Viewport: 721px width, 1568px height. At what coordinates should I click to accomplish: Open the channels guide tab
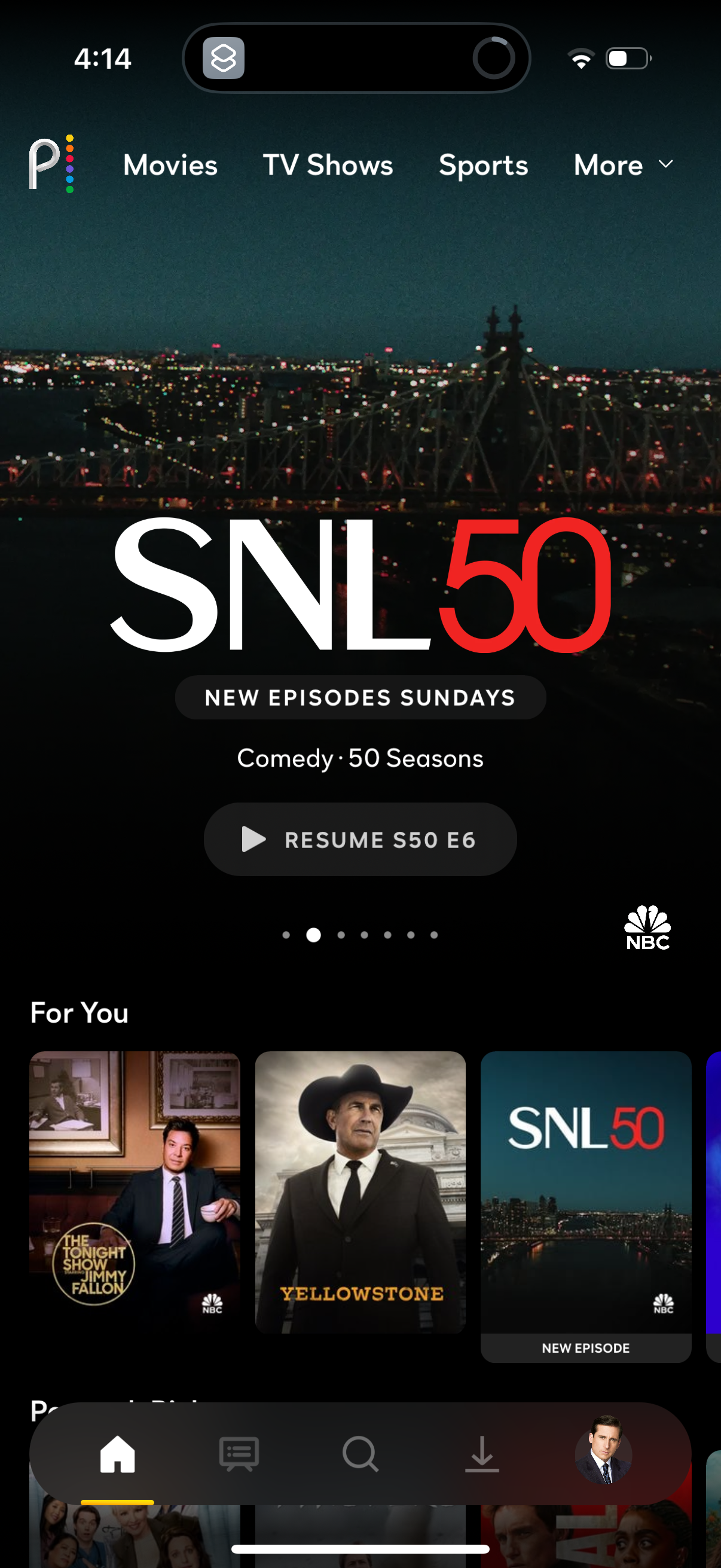[239, 1454]
